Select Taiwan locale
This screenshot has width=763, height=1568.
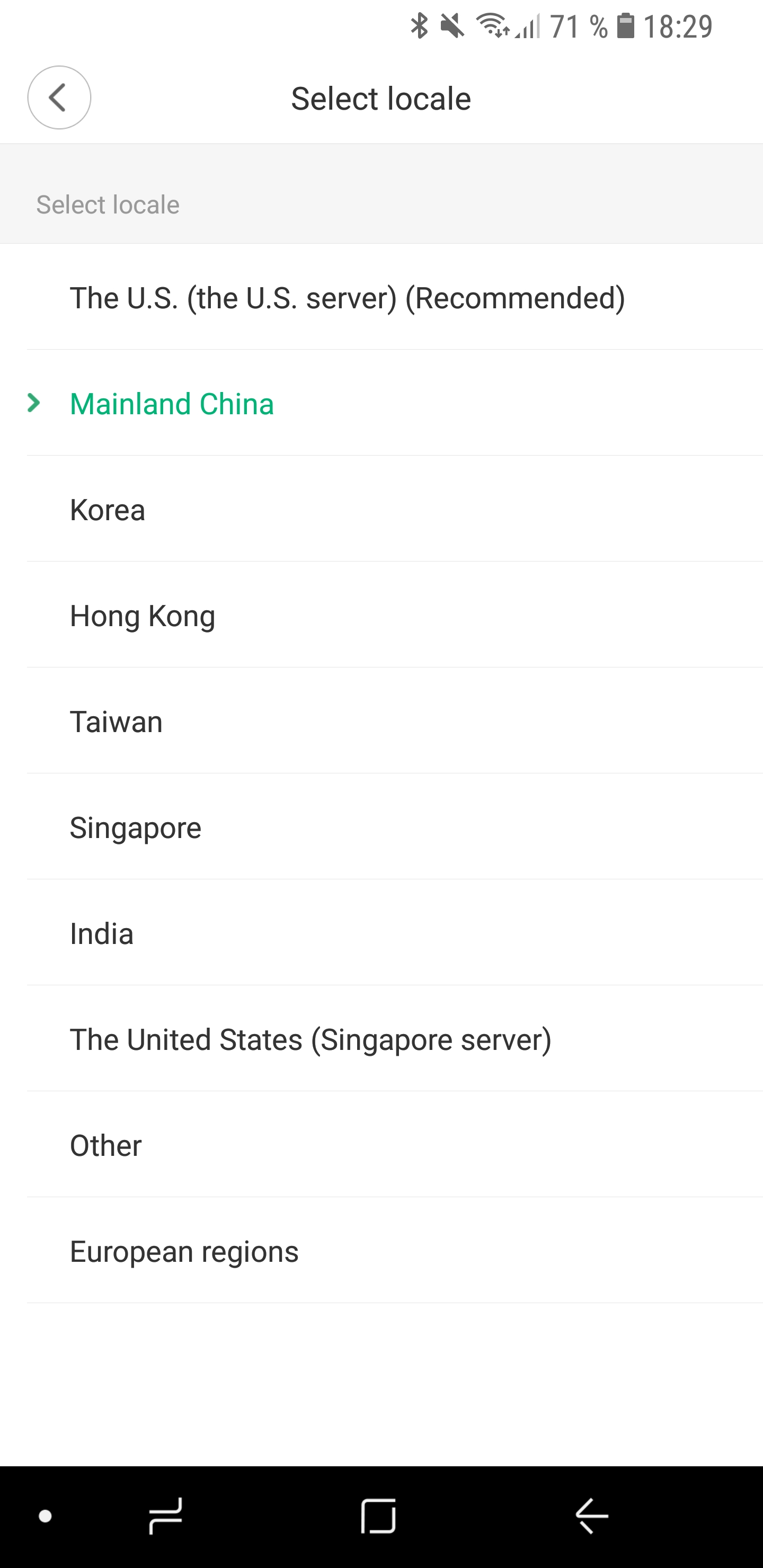click(x=117, y=722)
